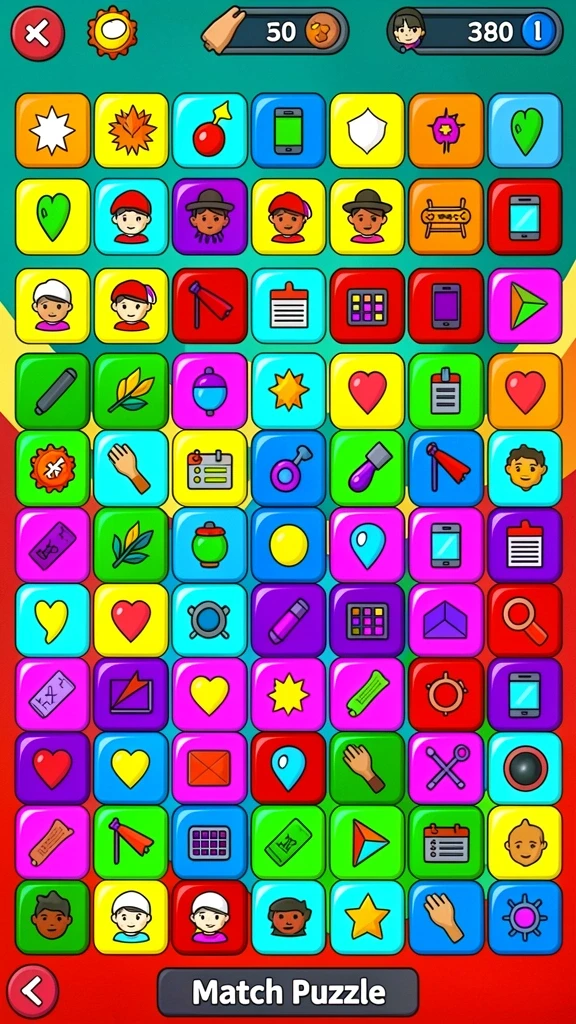Tap the yellow ball tile on blue
Viewport: 576px width, 1024px height.
(x=289, y=545)
